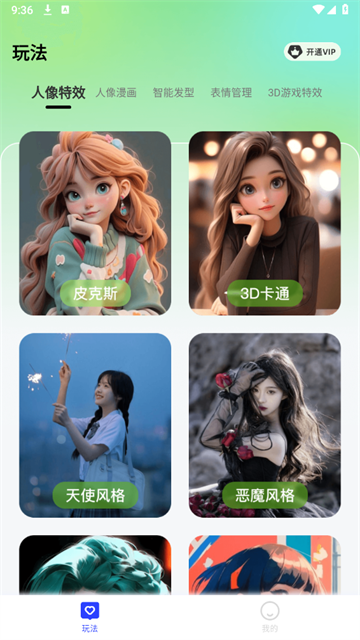
Task: Switch to 3D游戏特效 tab
Action: 295,93
